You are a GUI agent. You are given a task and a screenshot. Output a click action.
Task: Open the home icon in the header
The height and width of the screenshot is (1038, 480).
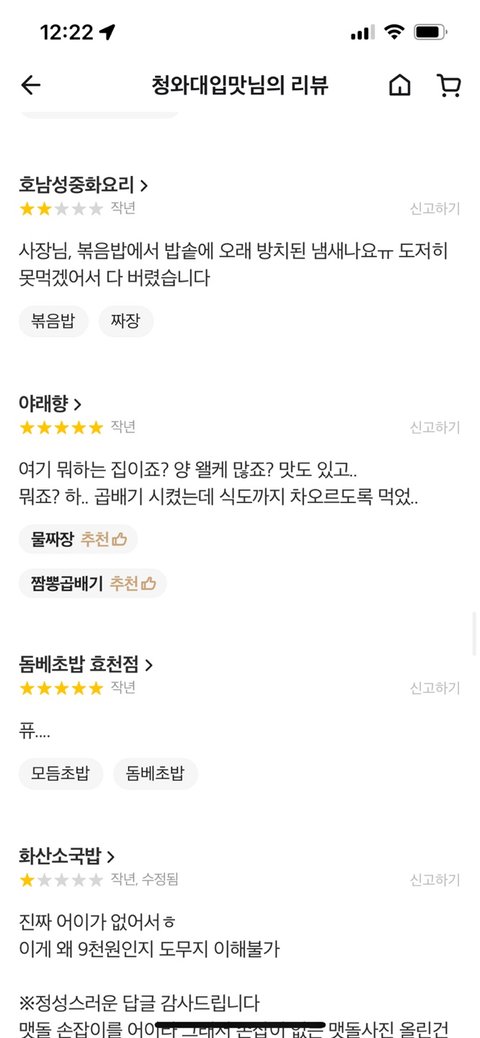[x=399, y=85]
